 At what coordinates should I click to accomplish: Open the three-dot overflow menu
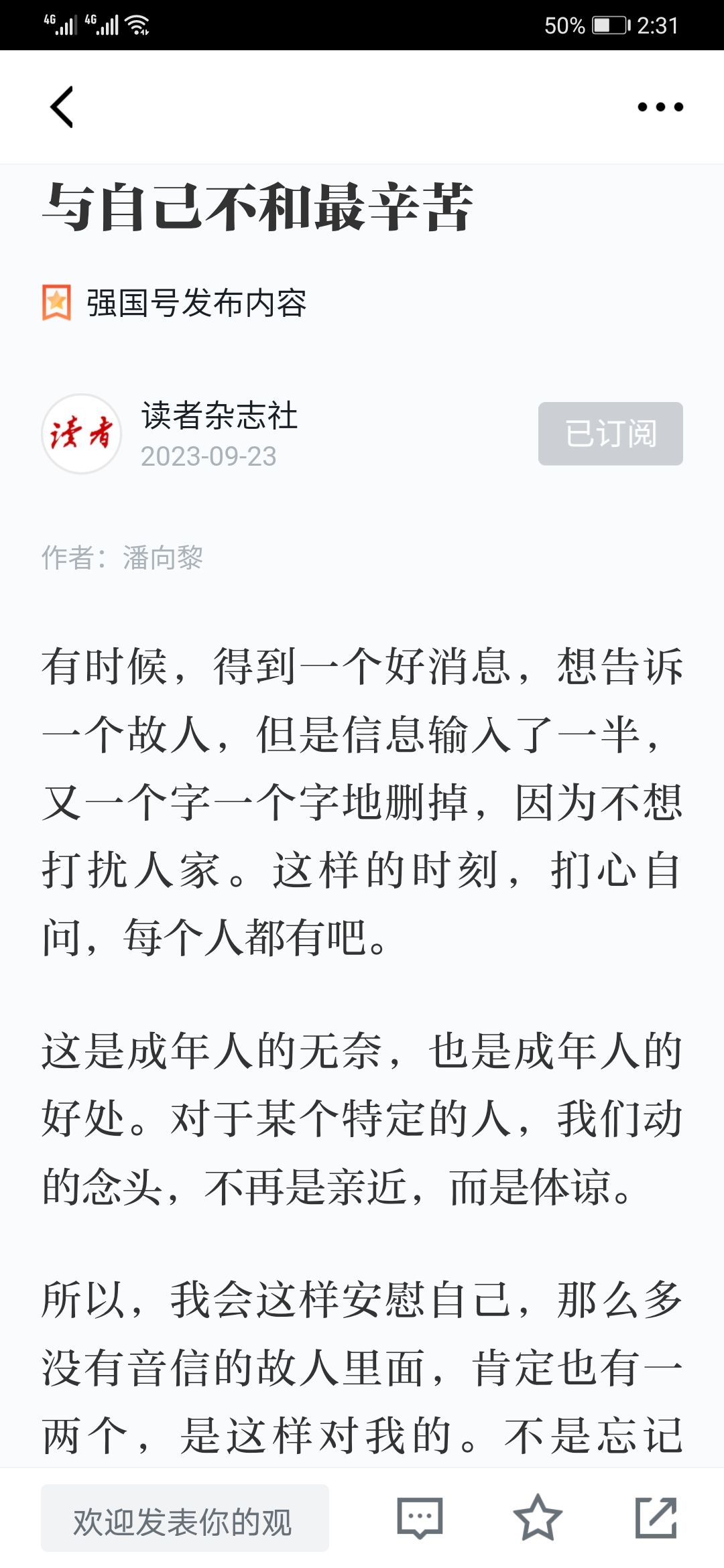(x=660, y=107)
